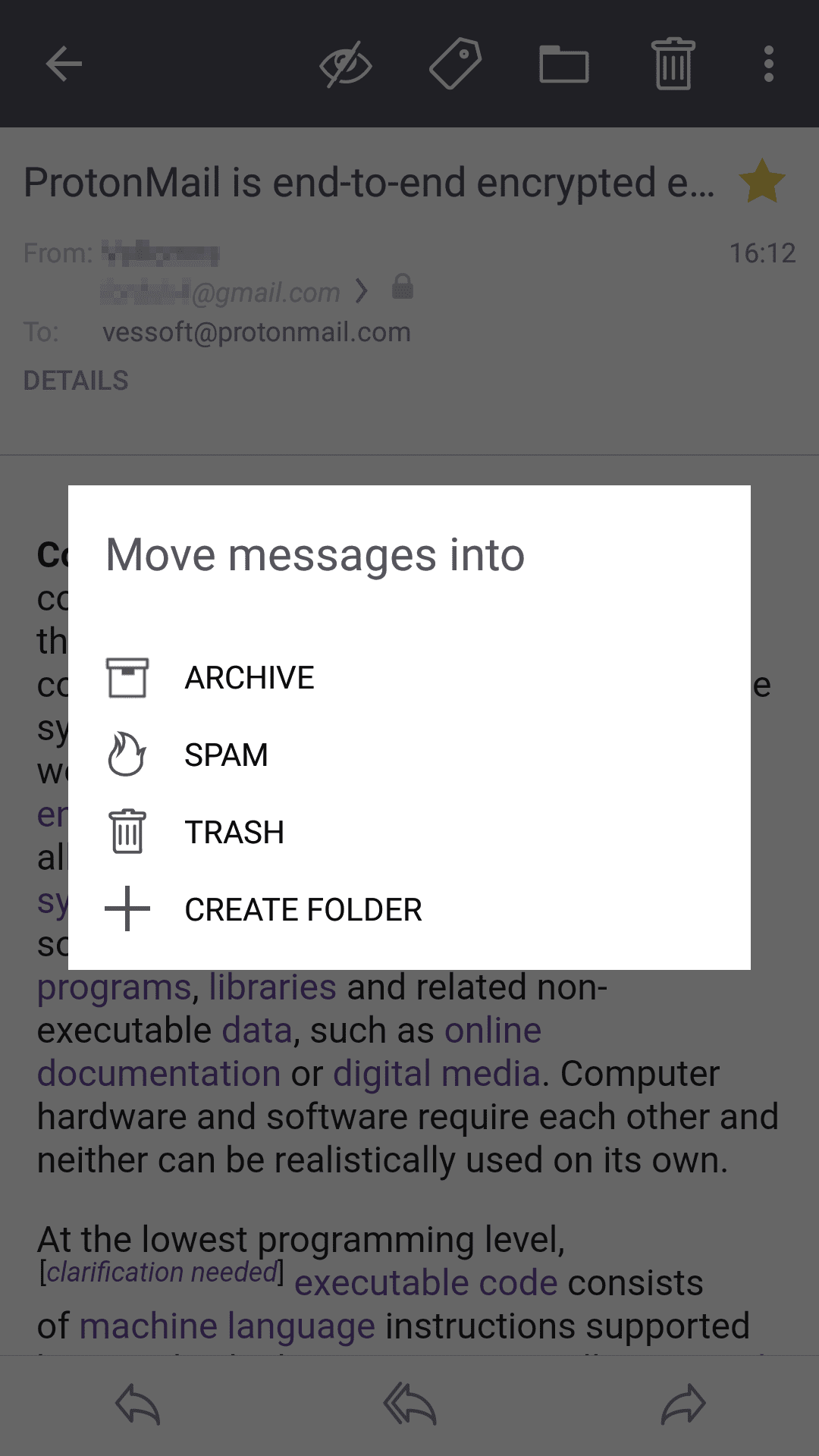This screenshot has height=1456, width=819.
Task: Go back using the top-left arrow
Action: pos(64,64)
